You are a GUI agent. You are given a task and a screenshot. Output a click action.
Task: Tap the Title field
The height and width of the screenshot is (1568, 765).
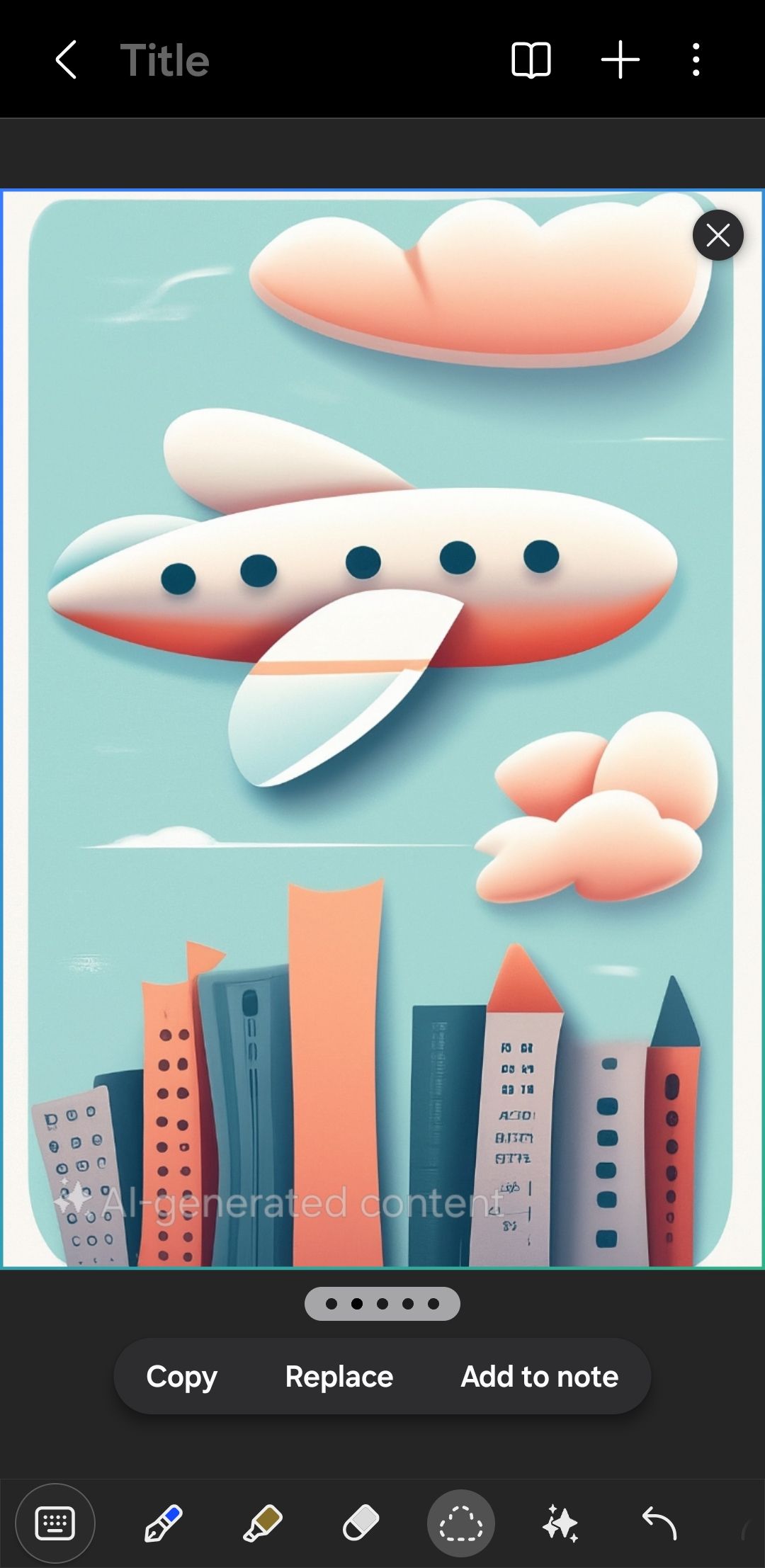tap(164, 60)
